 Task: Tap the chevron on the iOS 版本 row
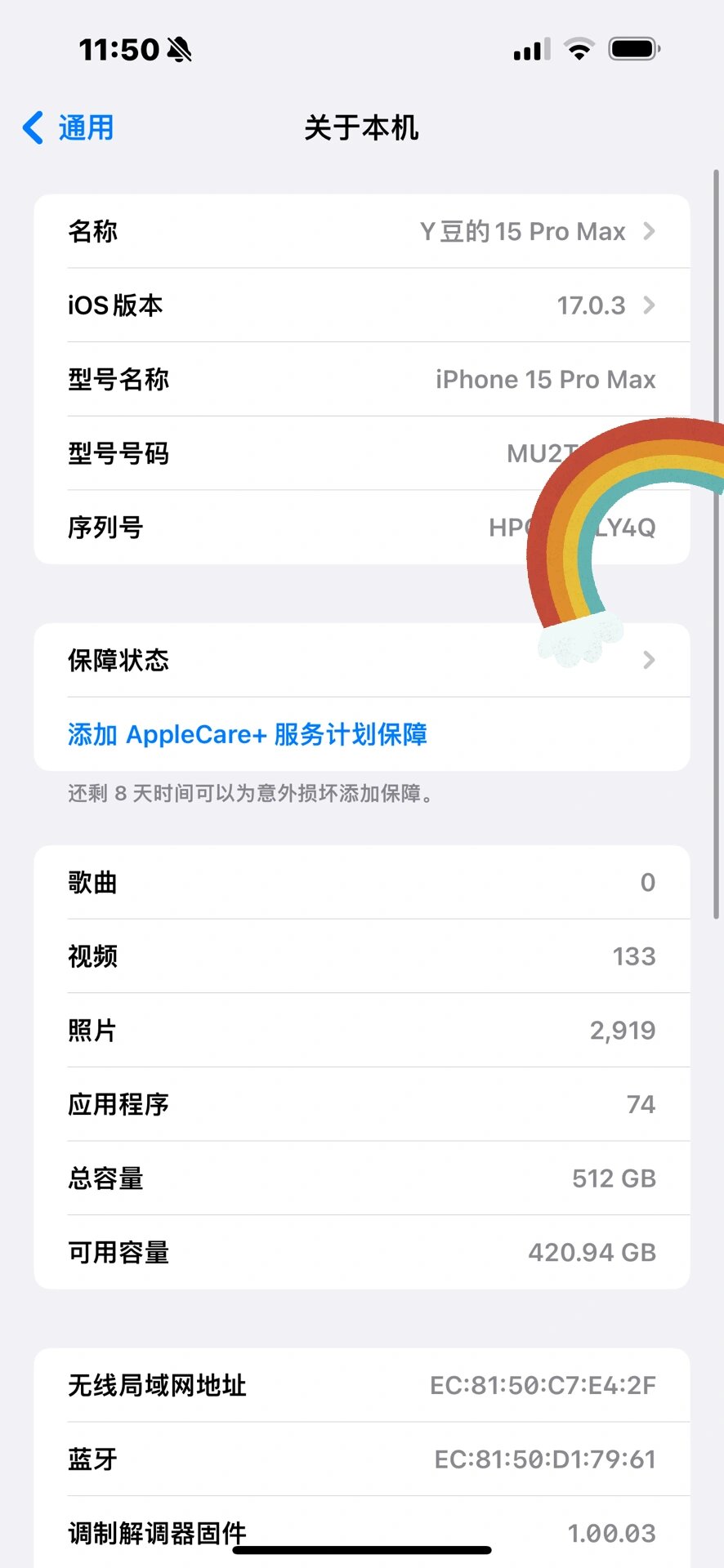pyautogui.click(x=649, y=305)
